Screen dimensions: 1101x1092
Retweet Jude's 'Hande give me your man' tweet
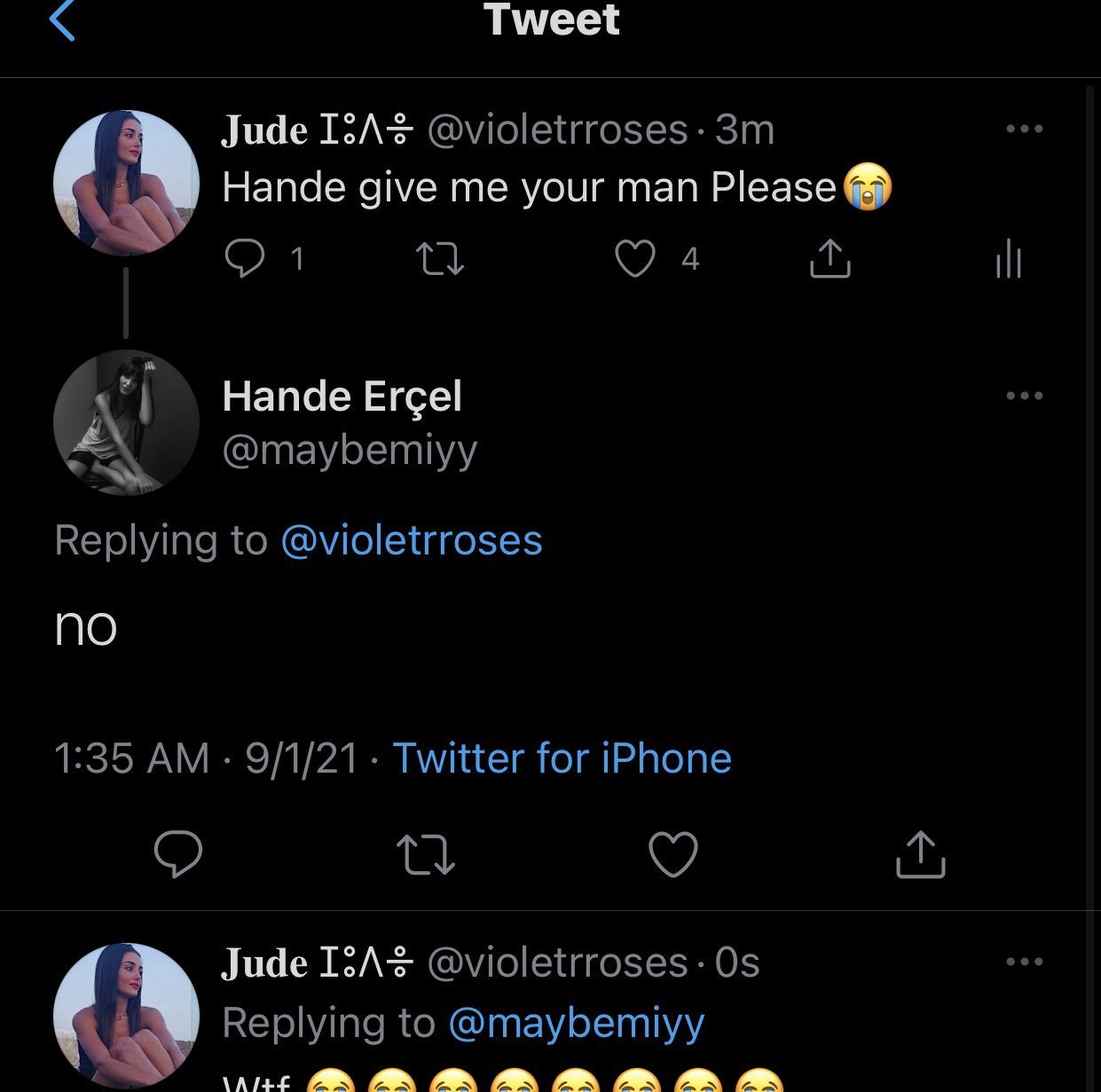pos(440,258)
